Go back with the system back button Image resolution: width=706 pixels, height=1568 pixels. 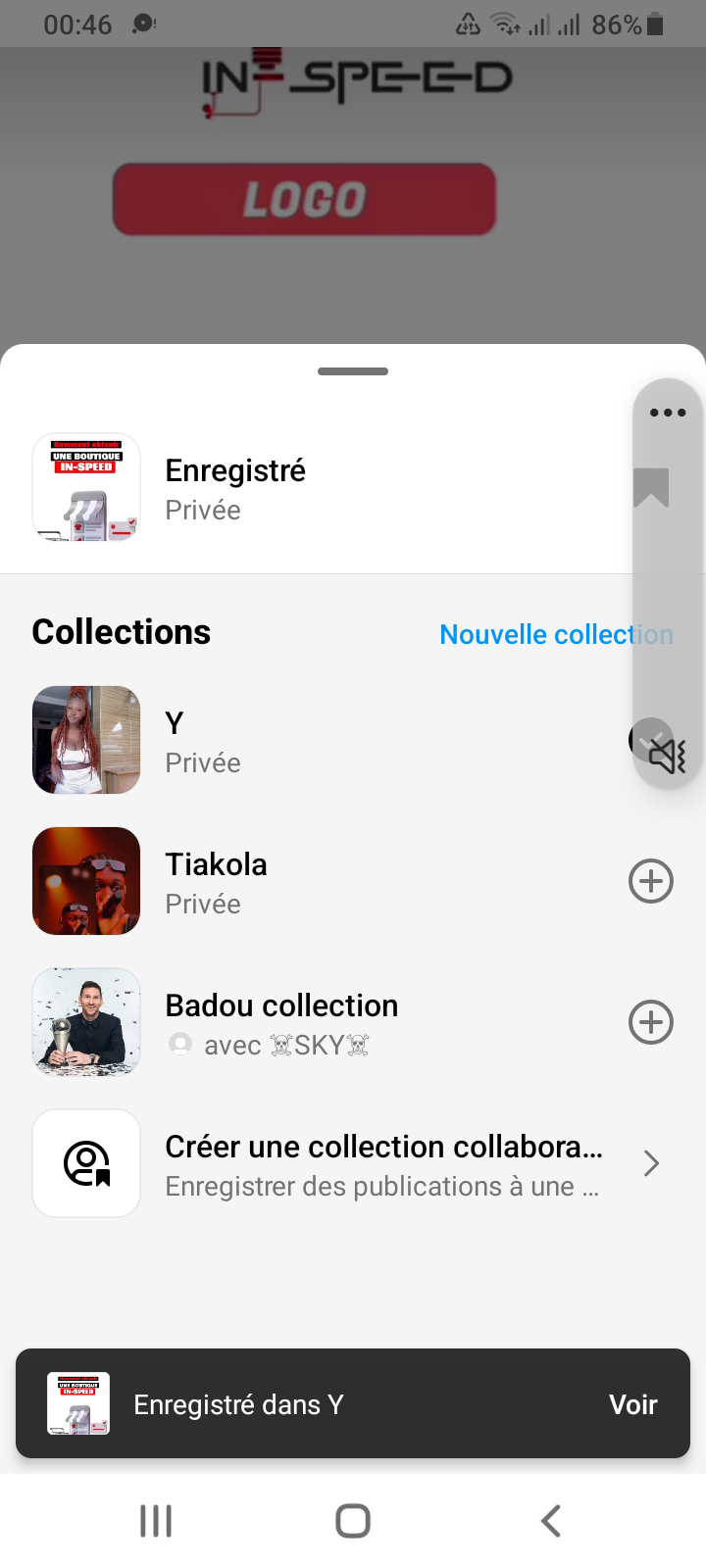[x=551, y=1521]
